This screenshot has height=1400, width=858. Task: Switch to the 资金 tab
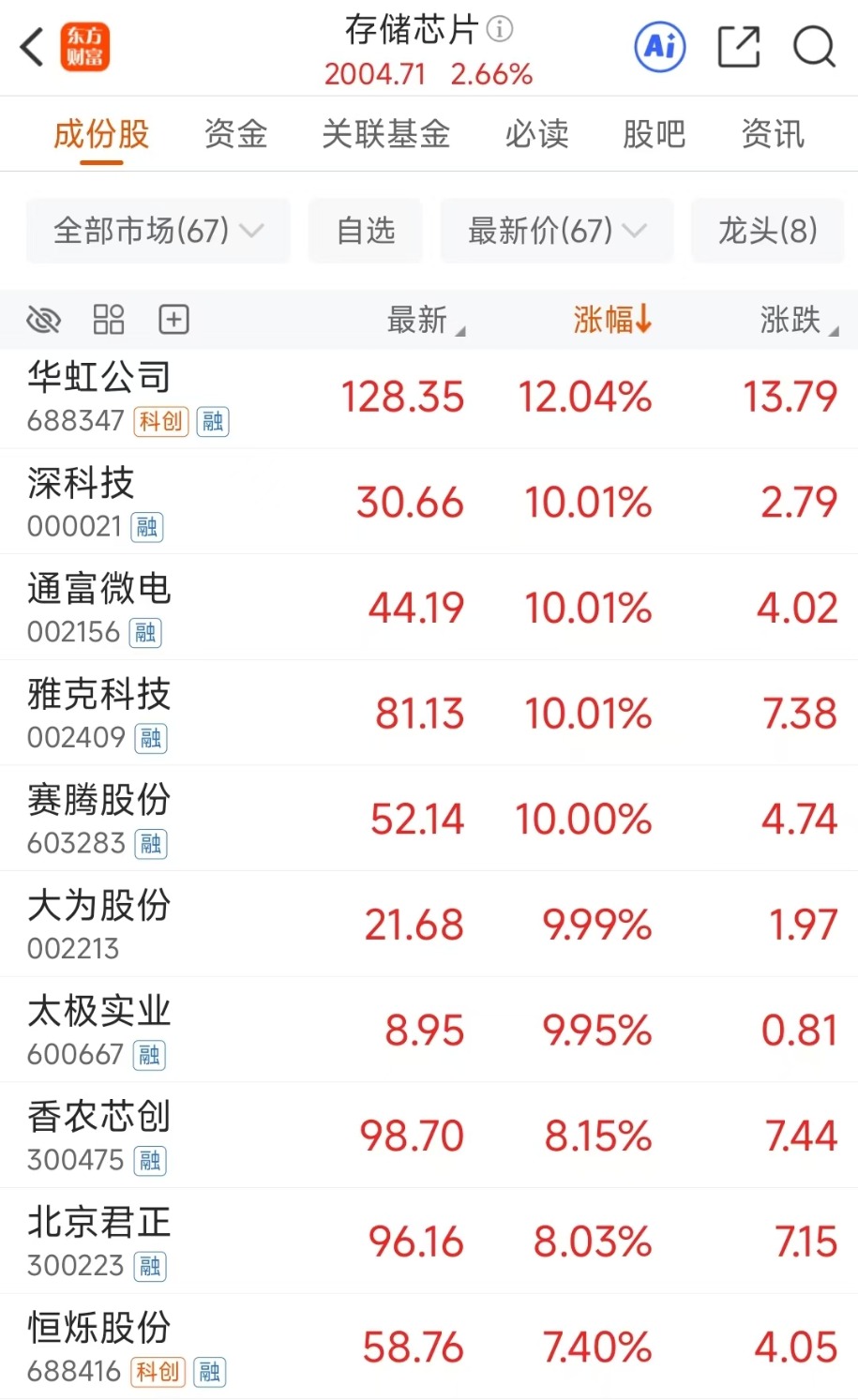(x=233, y=134)
